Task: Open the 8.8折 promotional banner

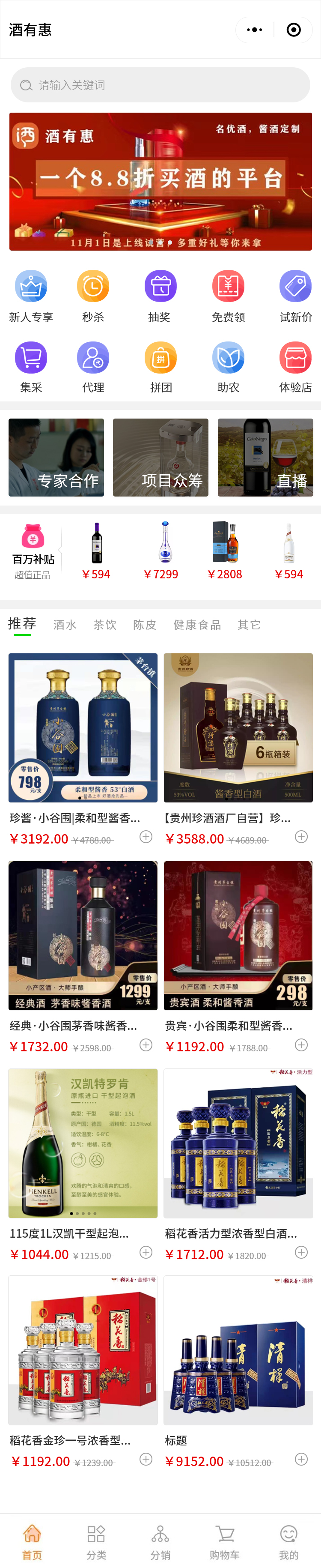Action: tap(160, 181)
